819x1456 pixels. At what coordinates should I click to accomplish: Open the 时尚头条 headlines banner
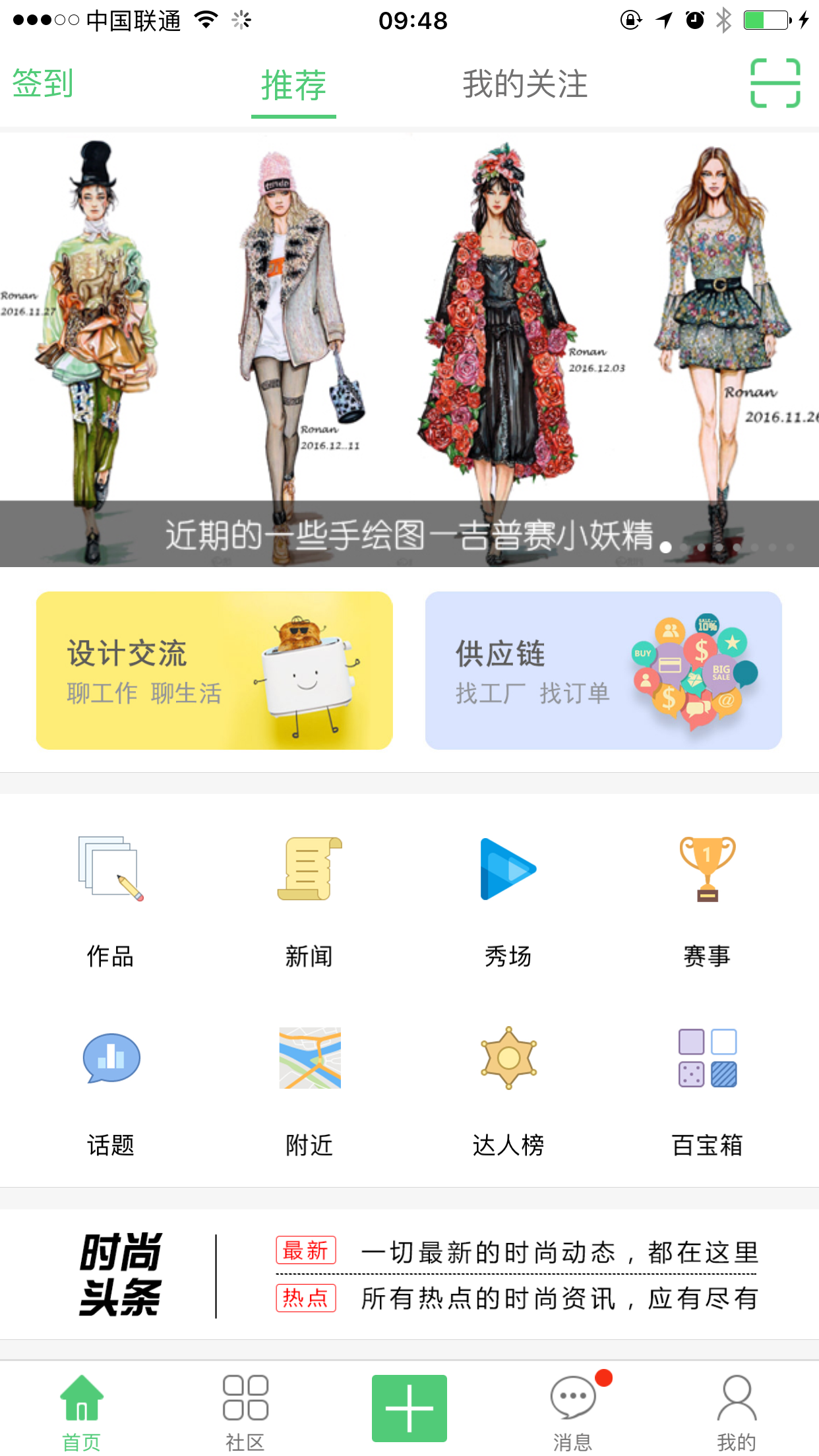pyautogui.click(x=409, y=1275)
